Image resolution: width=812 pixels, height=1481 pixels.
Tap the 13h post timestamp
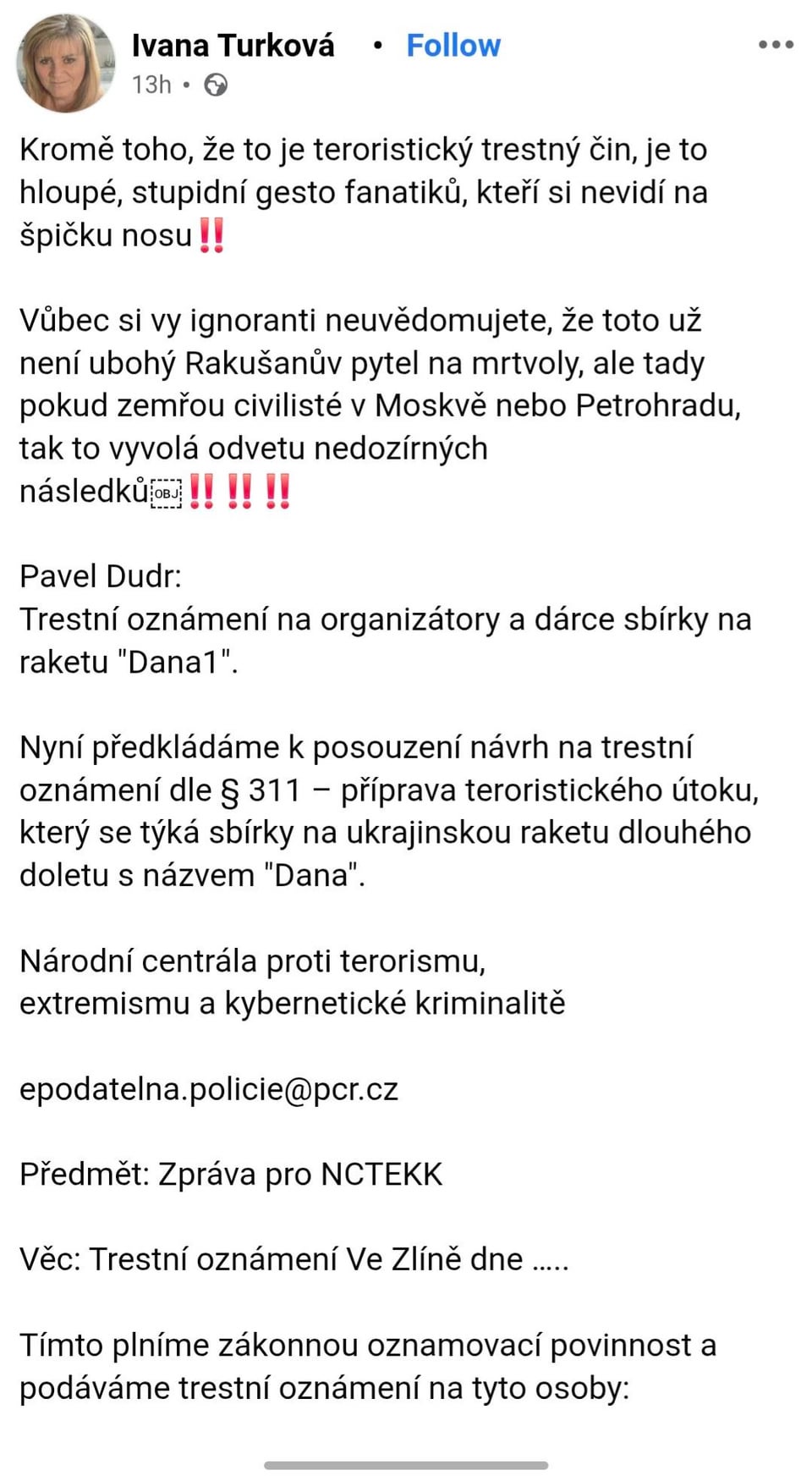coord(151,85)
